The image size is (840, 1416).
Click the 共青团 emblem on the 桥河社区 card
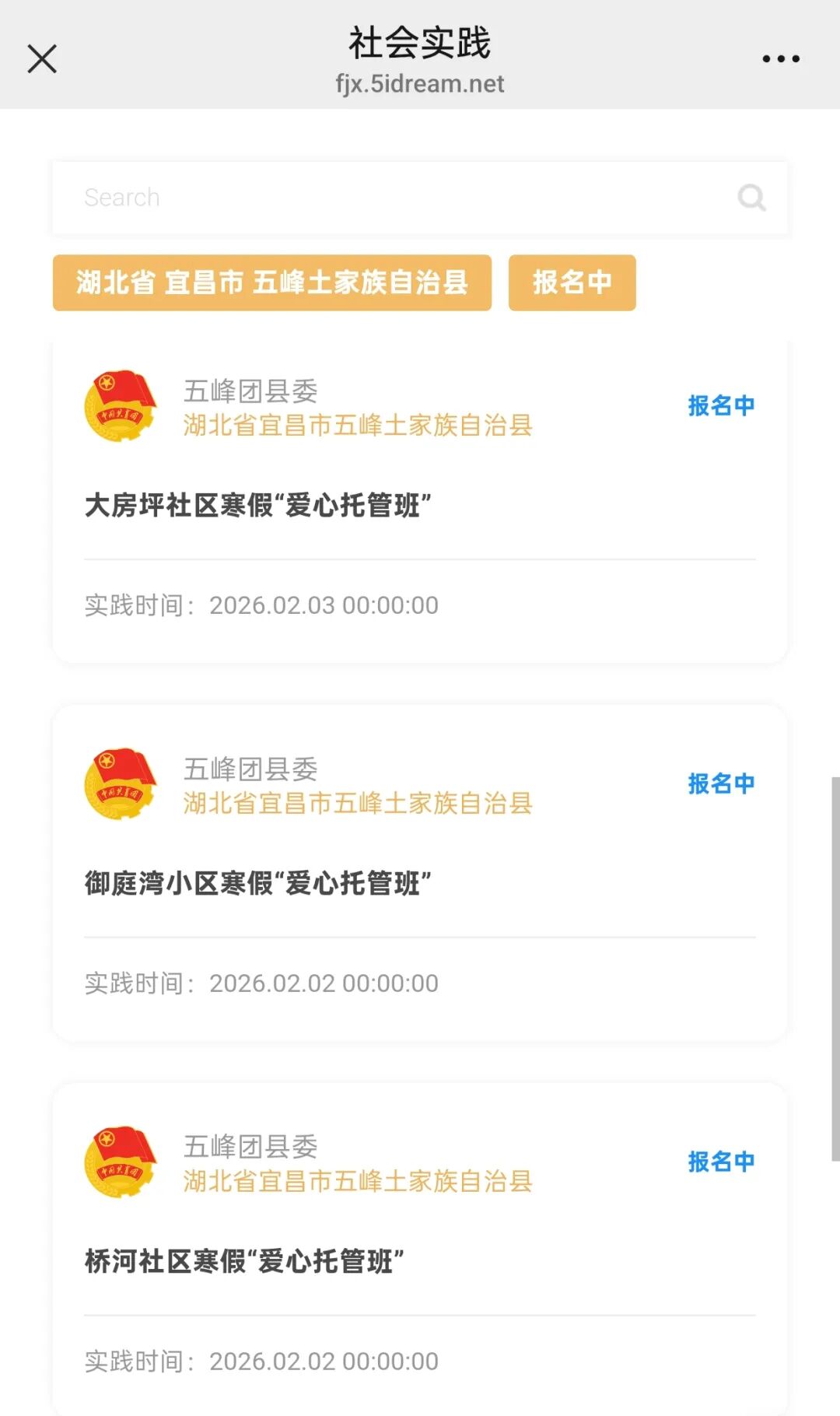[x=121, y=1162]
